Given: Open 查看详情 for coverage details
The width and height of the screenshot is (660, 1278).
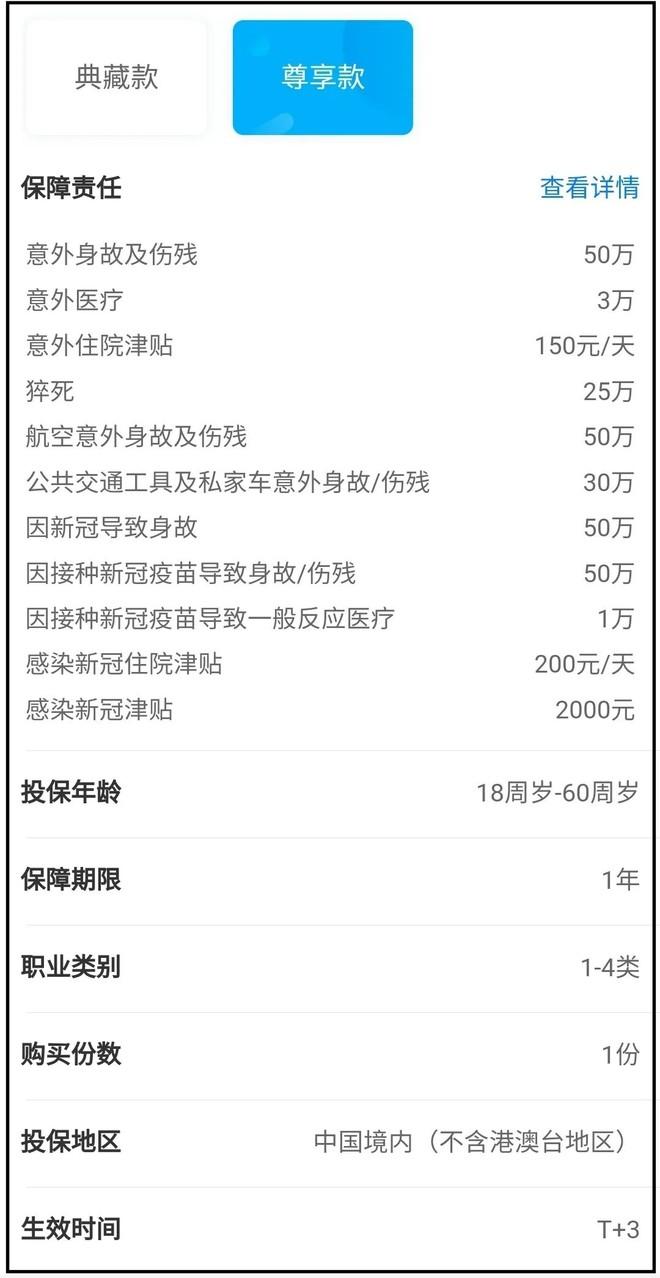Looking at the screenshot, I should coord(589,187).
